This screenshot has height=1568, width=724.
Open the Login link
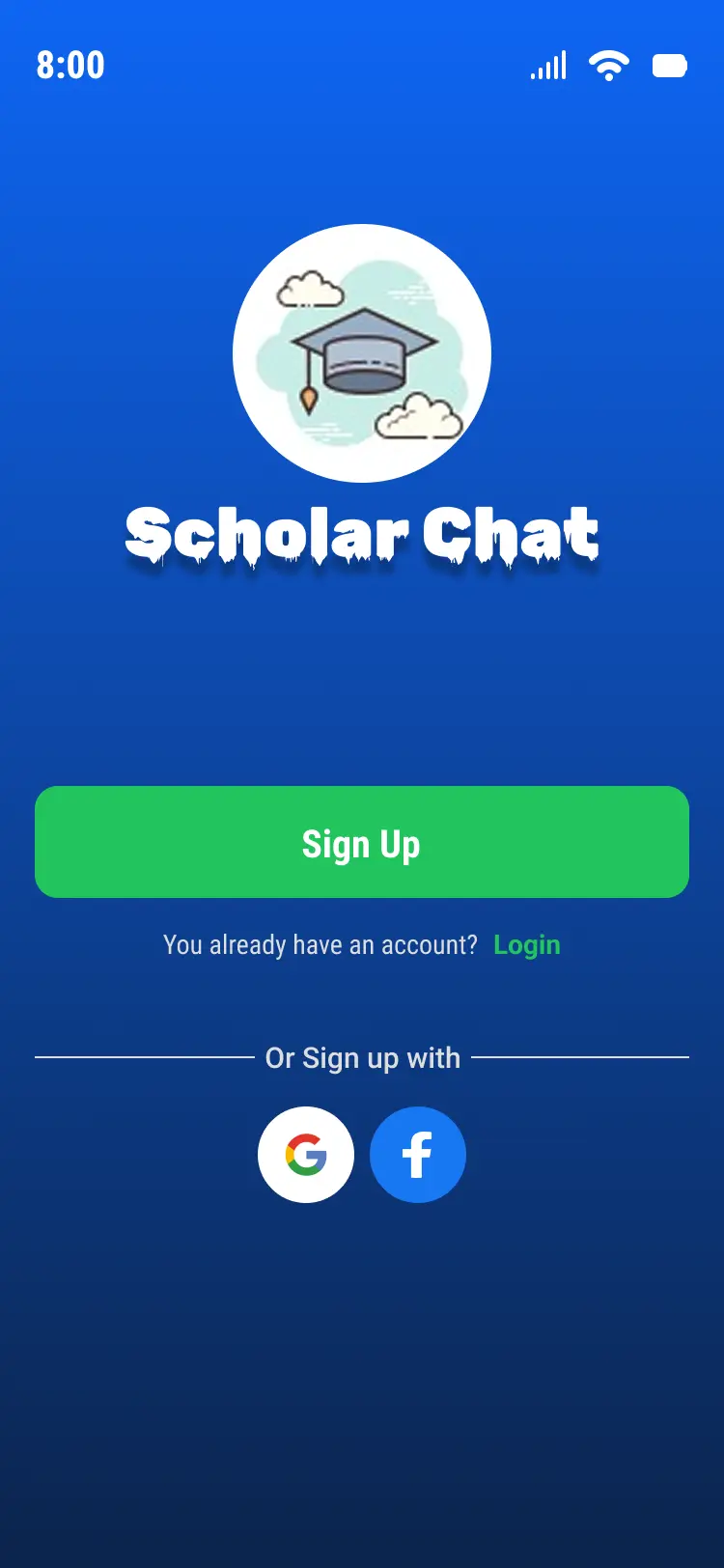[526, 945]
